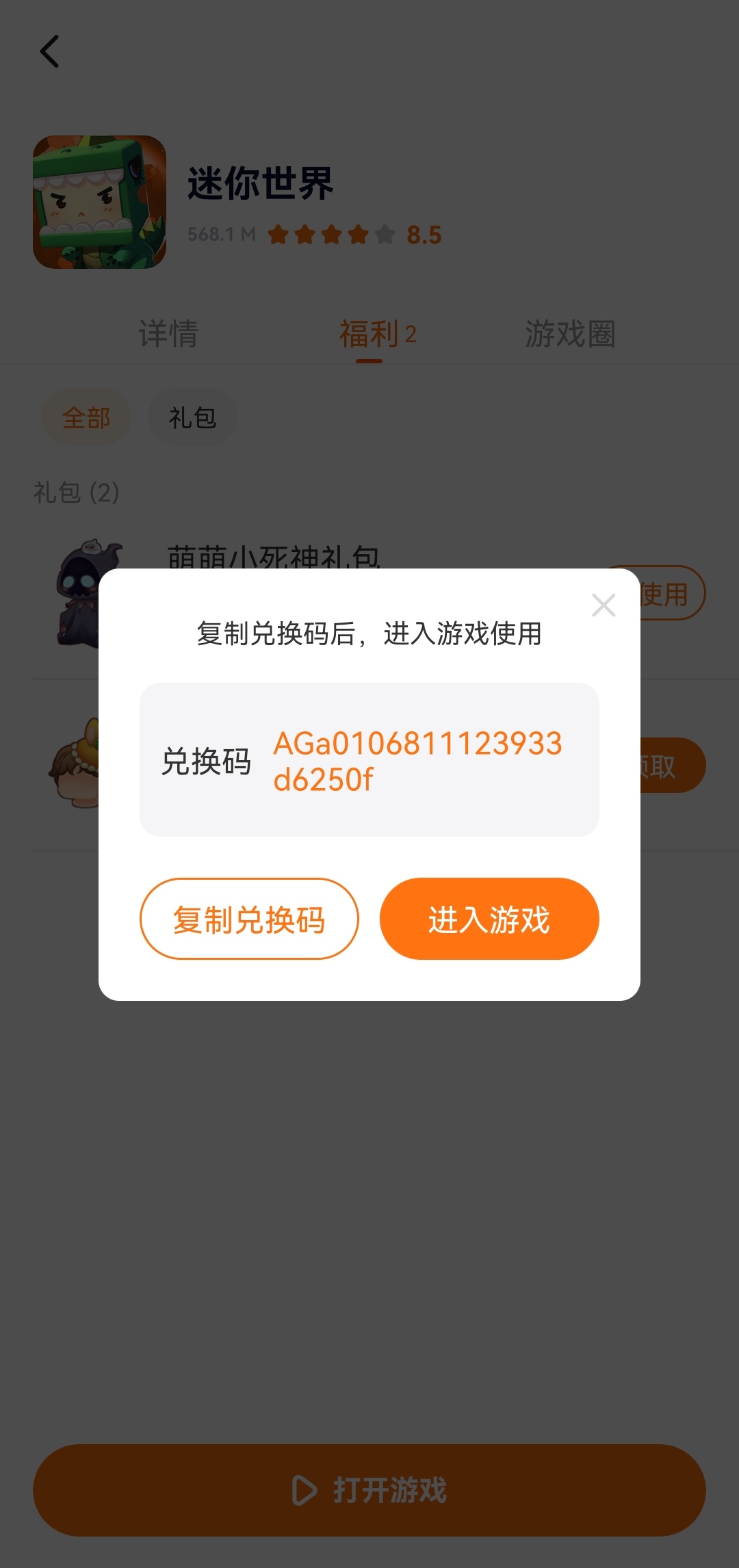Viewport: 739px width, 1568px height.
Task: Filter by the 全部 chip
Action: [86, 417]
